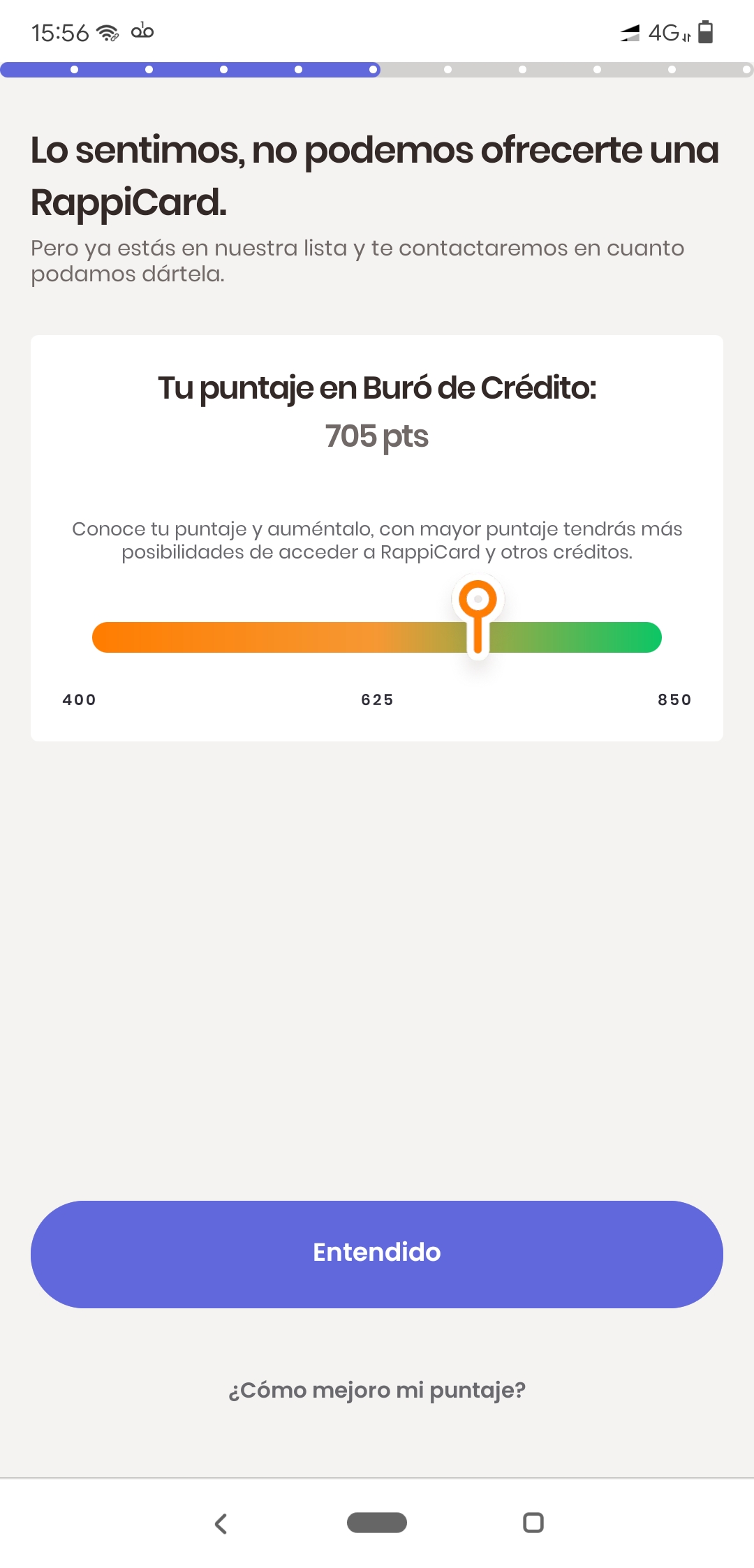Open the ¿Cómo mejoro mi puntaje? link
This screenshot has width=754, height=1568.
click(377, 1390)
